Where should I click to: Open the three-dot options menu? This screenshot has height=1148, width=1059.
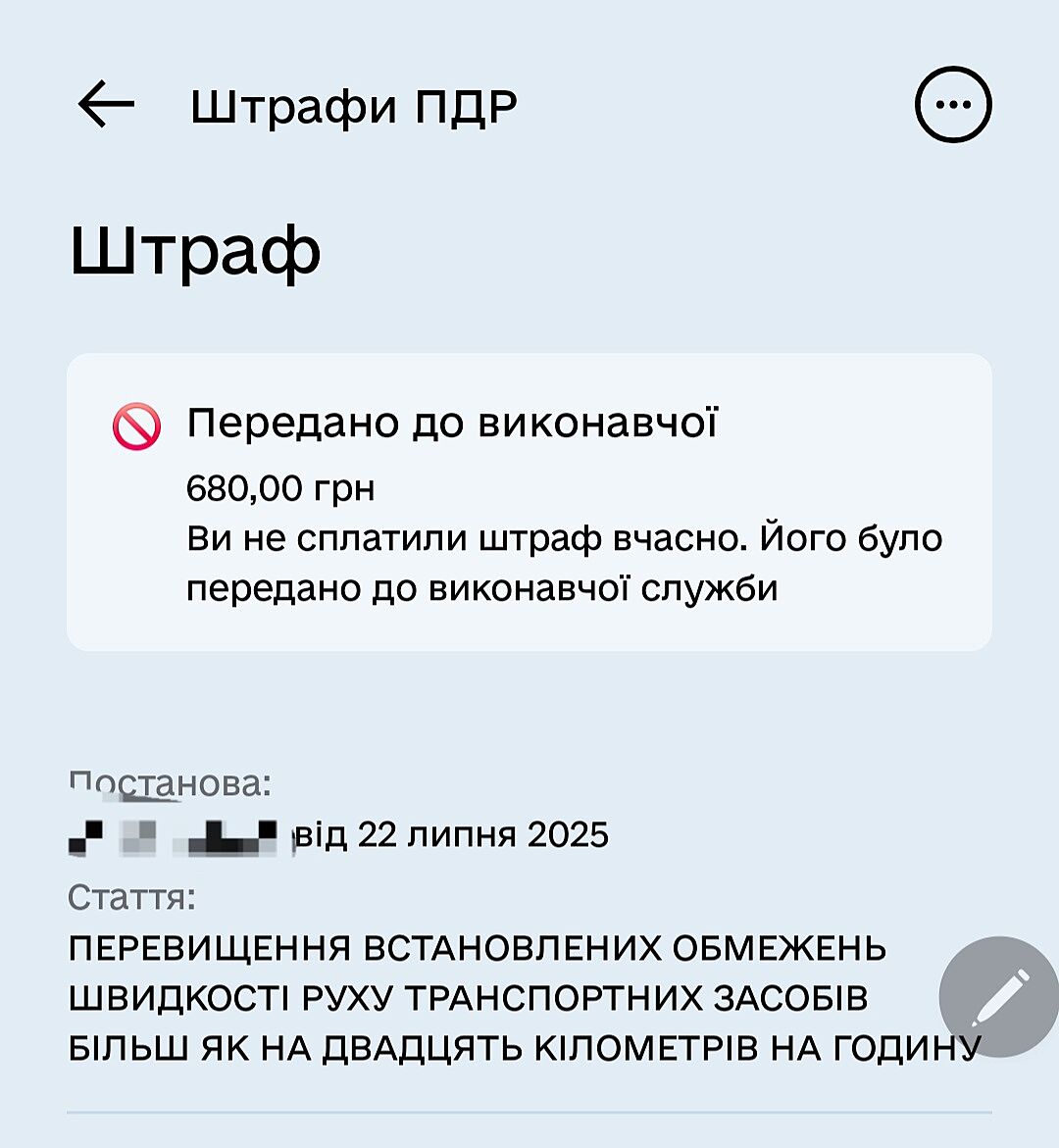click(x=953, y=104)
